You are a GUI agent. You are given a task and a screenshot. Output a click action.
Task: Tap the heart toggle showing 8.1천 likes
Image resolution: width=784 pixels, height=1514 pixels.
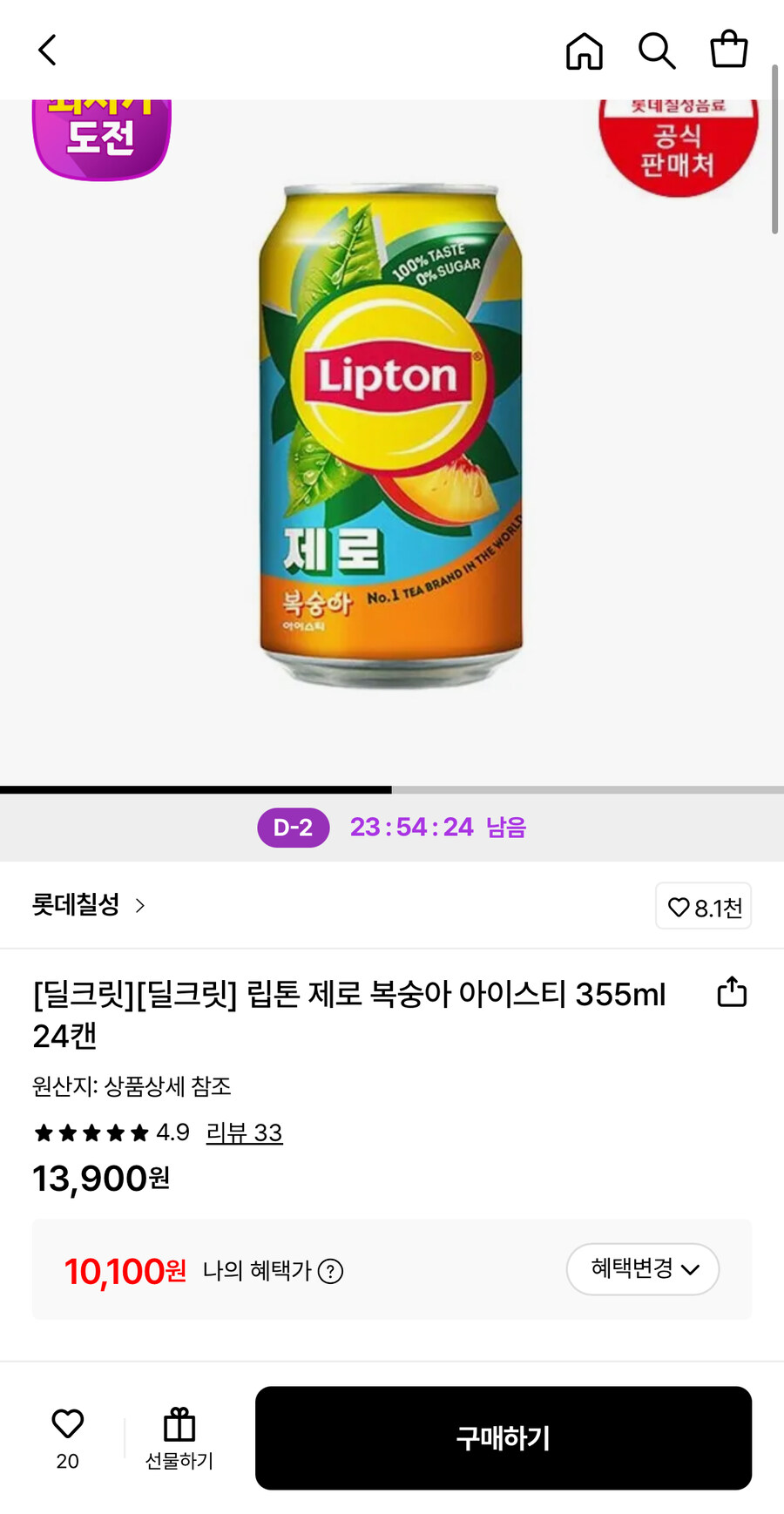coord(703,906)
